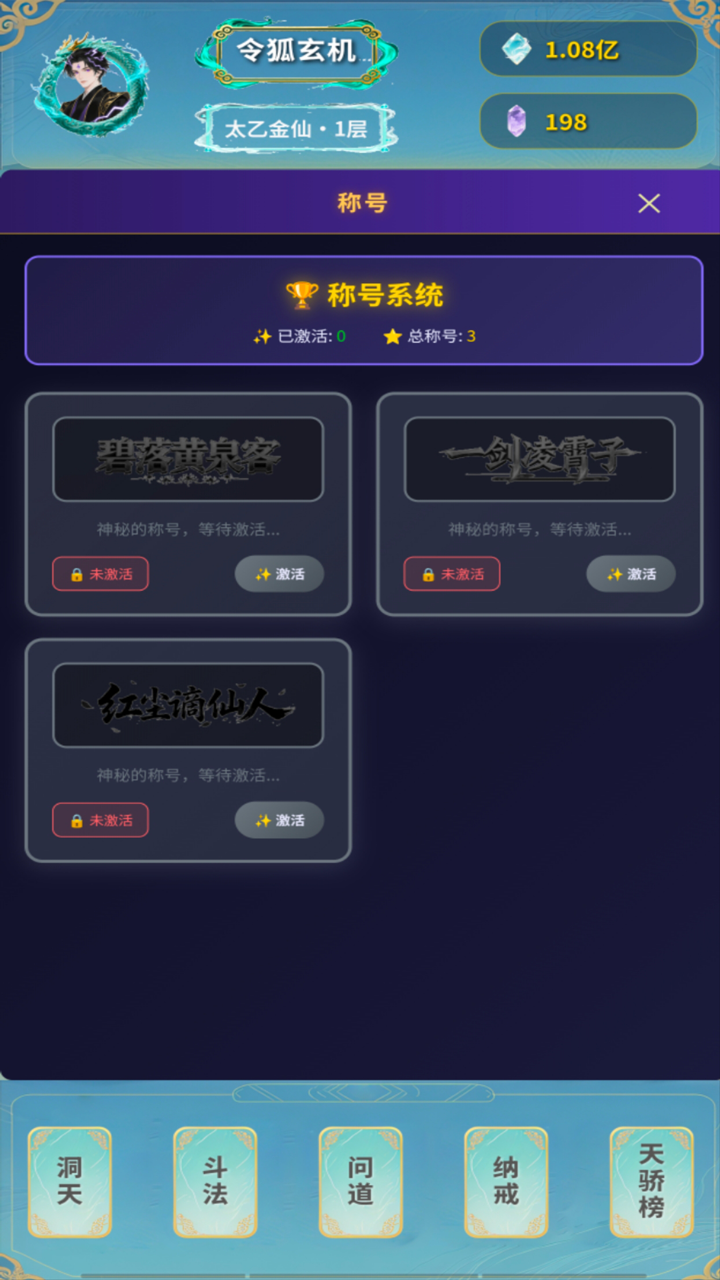Open the 洞天 menu
The width and height of the screenshot is (720, 1280).
69,1181
